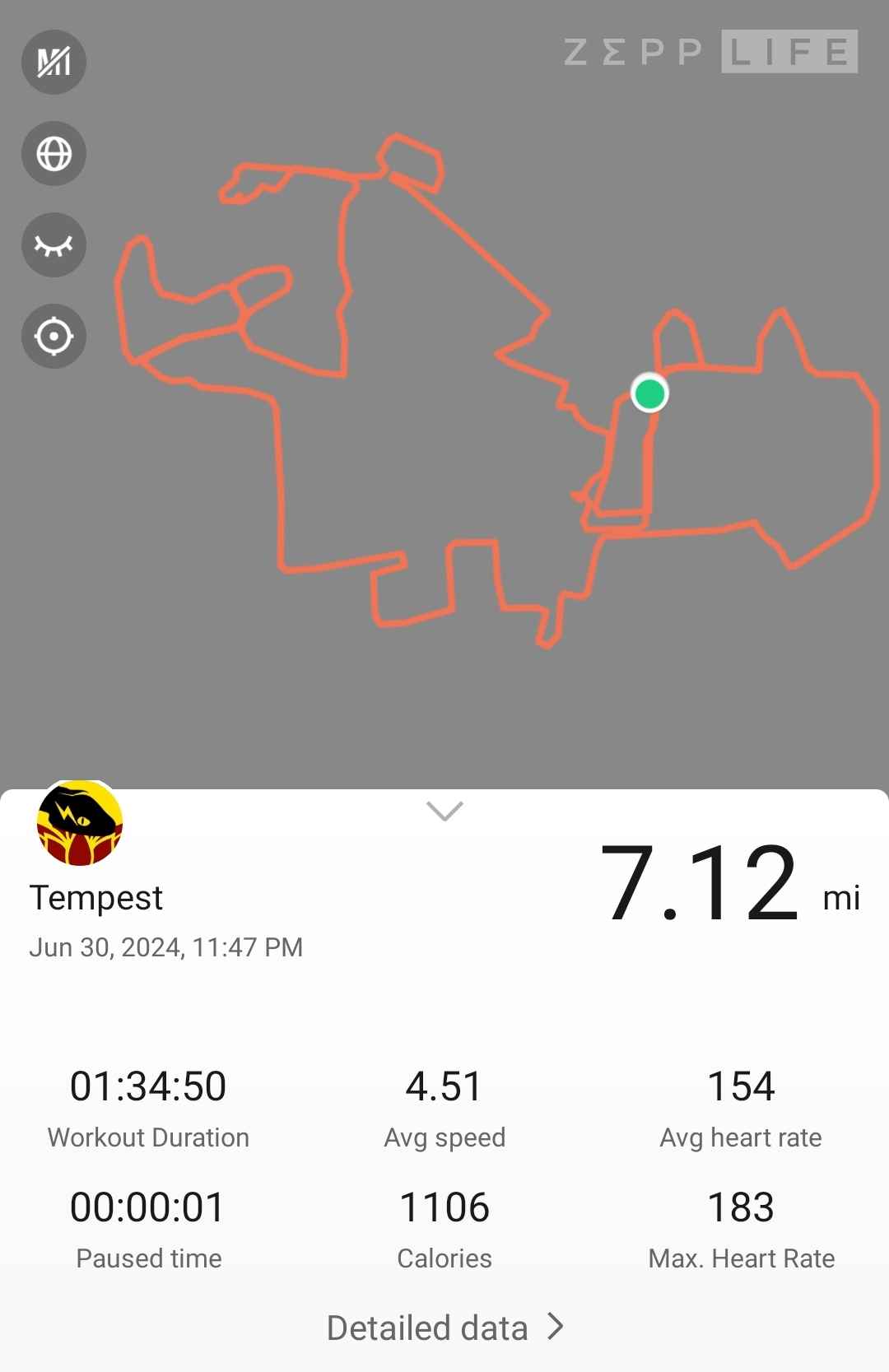The height and width of the screenshot is (1372, 889).
Task: Collapse the workout summary panel
Action: (x=444, y=811)
